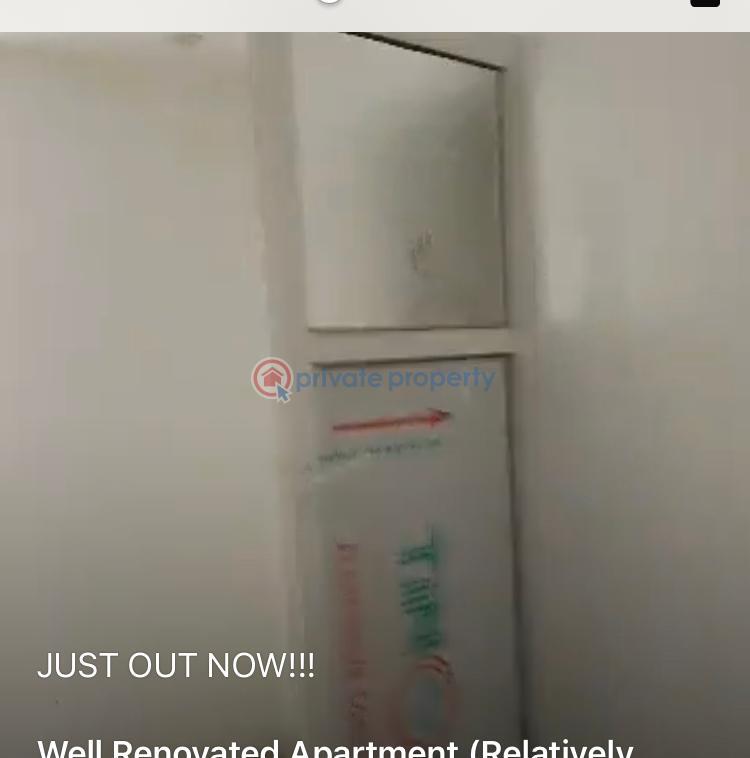Open the apartment listing photo
The width and height of the screenshot is (750, 758).
[375, 330]
